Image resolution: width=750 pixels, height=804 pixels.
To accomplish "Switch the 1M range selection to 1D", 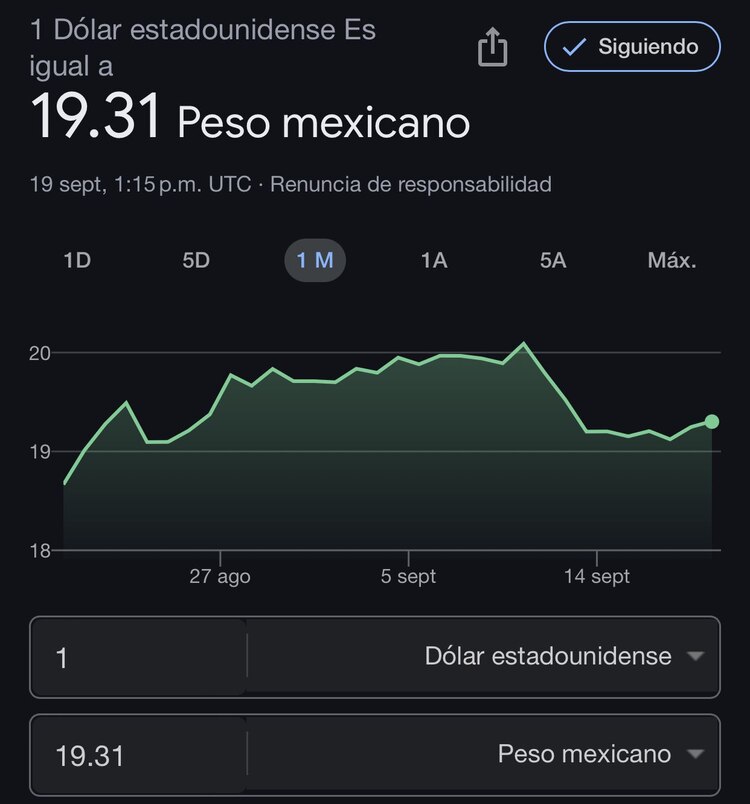I will pos(76,260).
